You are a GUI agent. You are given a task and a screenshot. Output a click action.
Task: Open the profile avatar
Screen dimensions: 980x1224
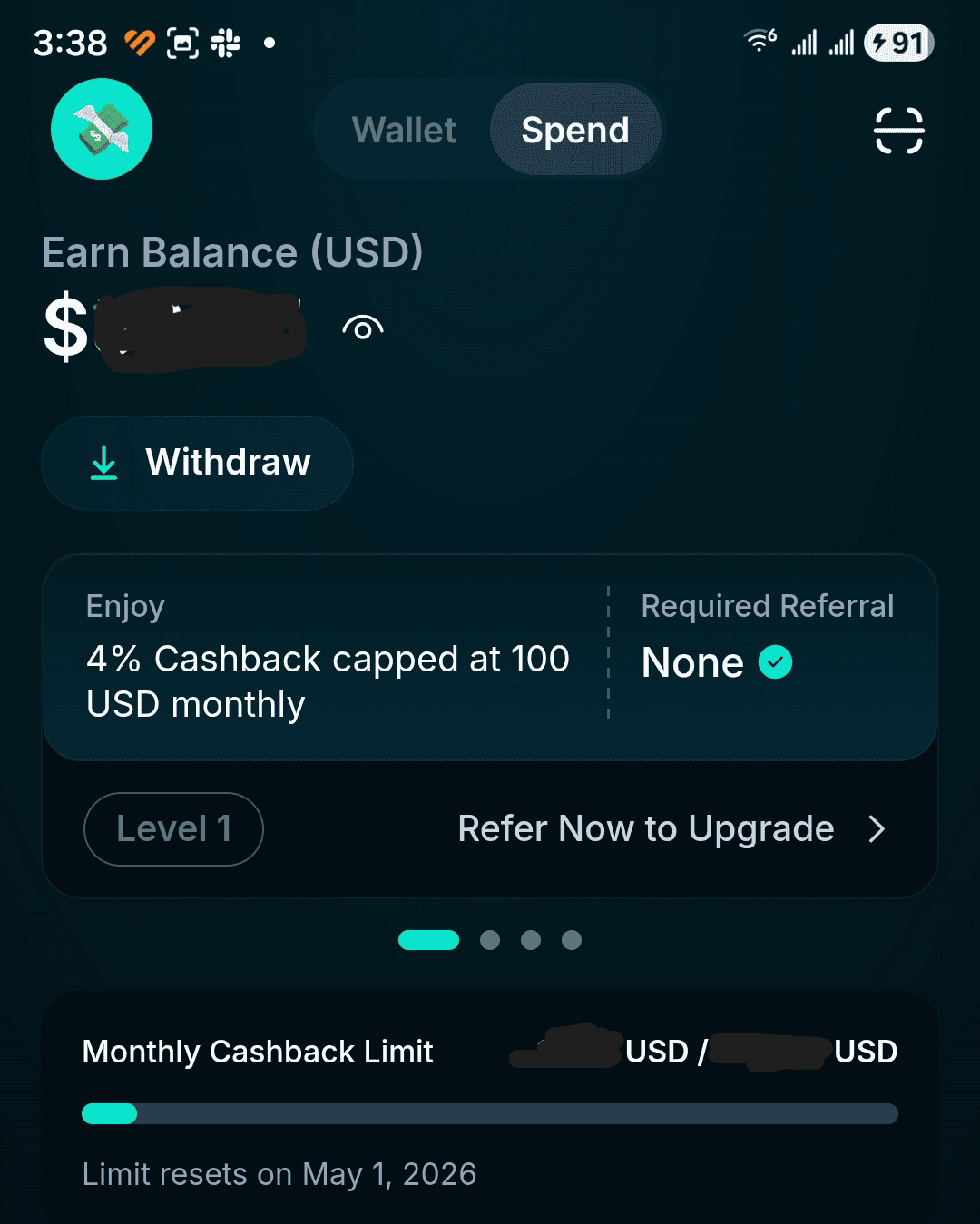(102, 129)
